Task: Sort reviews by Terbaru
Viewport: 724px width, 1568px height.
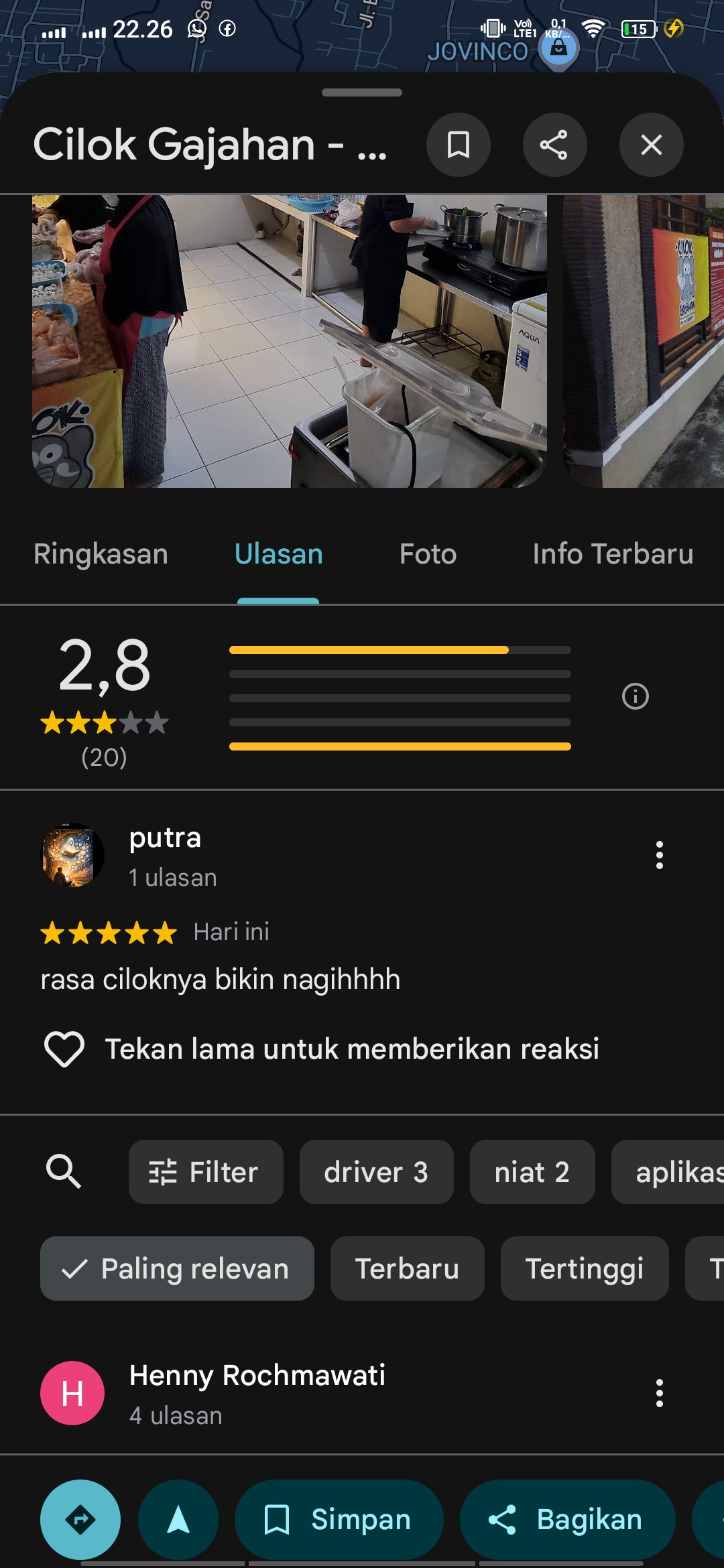Action: [407, 1268]
